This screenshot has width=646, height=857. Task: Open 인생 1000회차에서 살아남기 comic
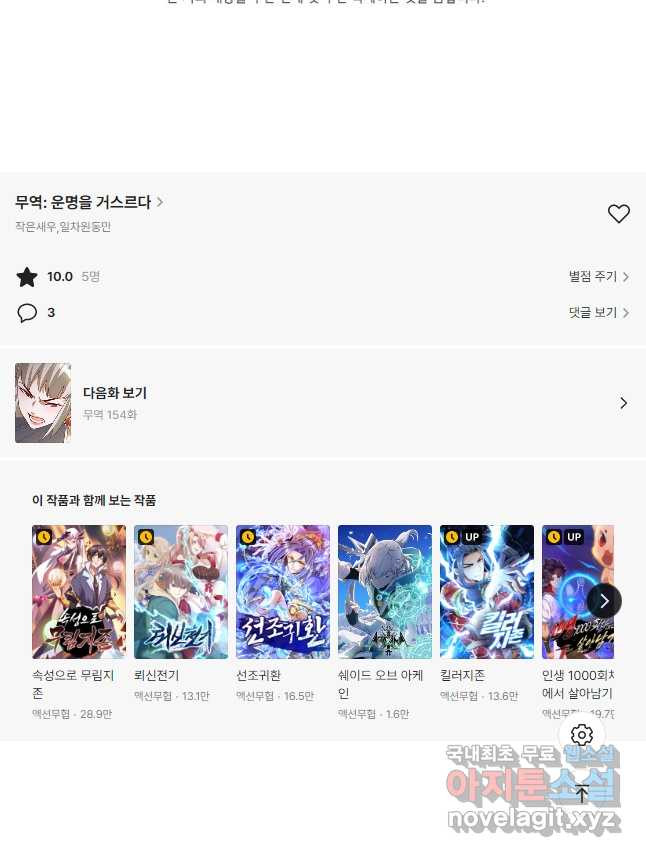[577, 592]
